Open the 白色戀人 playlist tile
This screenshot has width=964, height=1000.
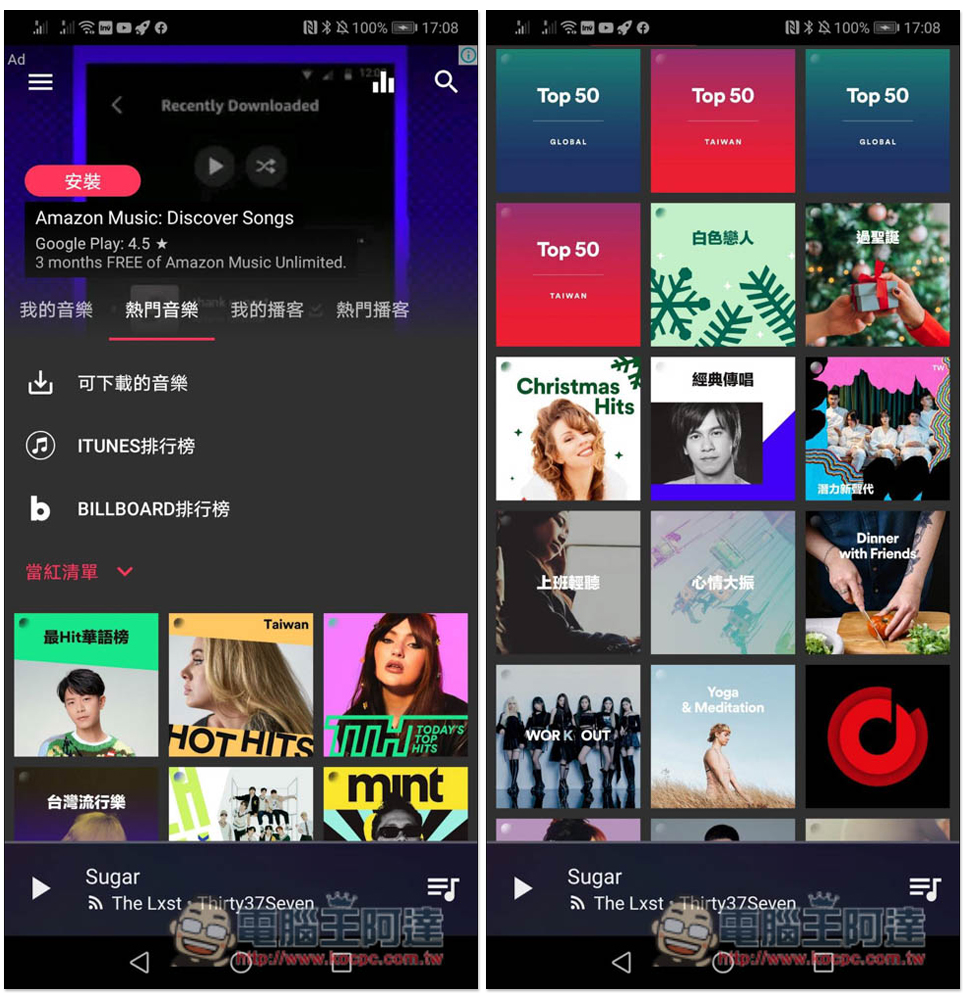point(723,275)
